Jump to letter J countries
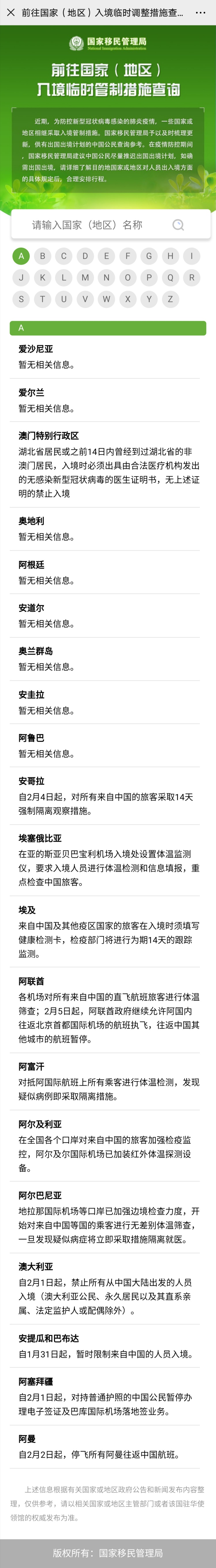 [x=21, y=278]
